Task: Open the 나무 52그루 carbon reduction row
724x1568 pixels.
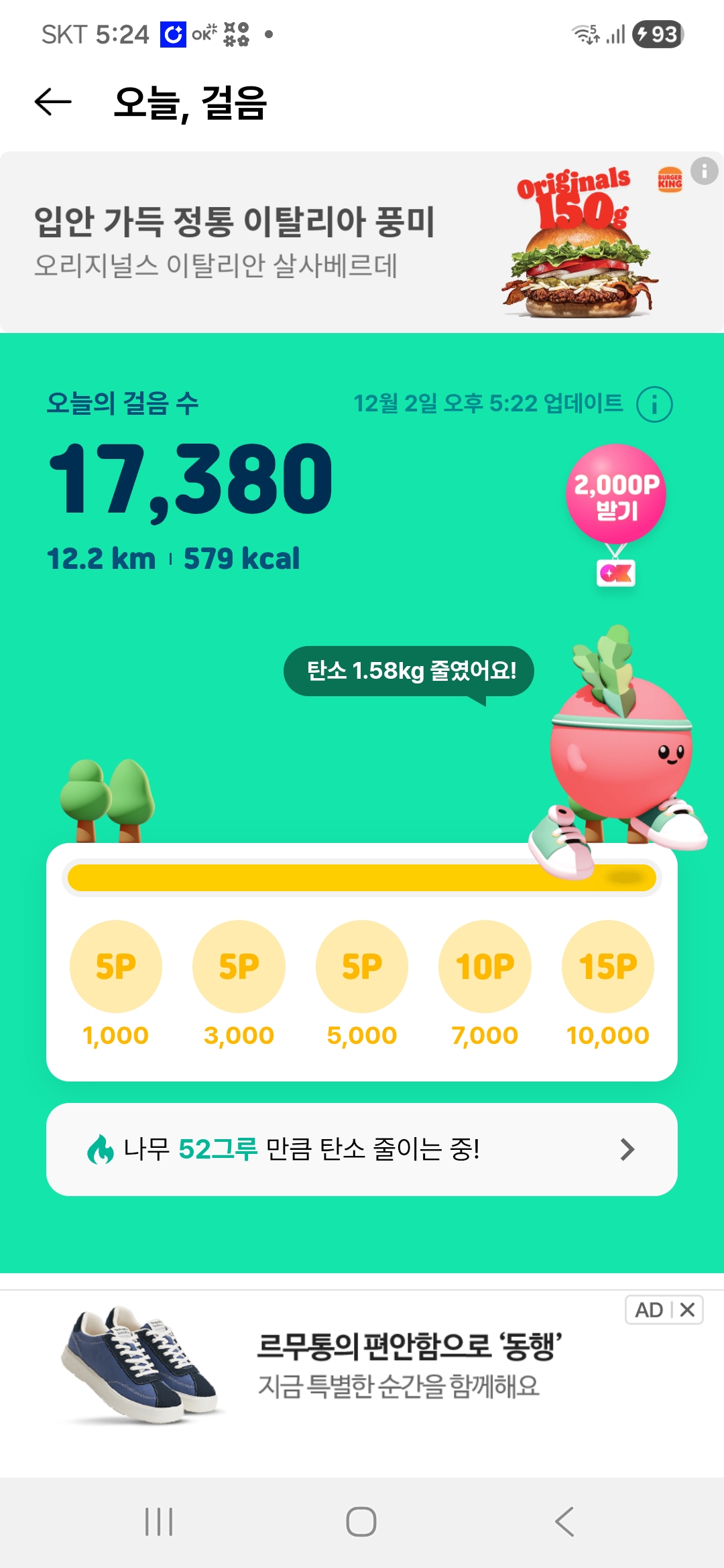Action: (362, 1149)
